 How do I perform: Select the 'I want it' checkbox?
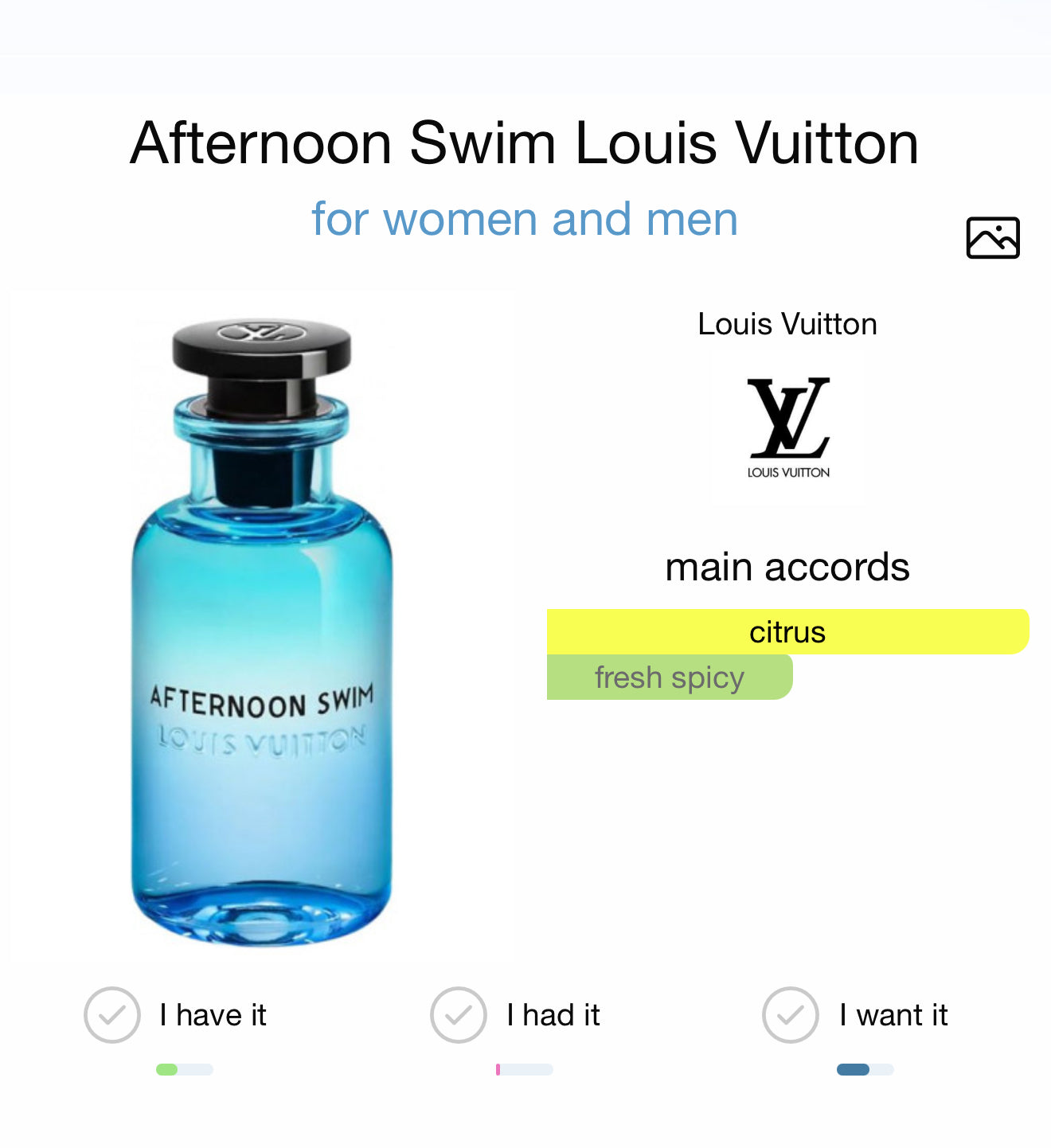[x=790, y=1015]
